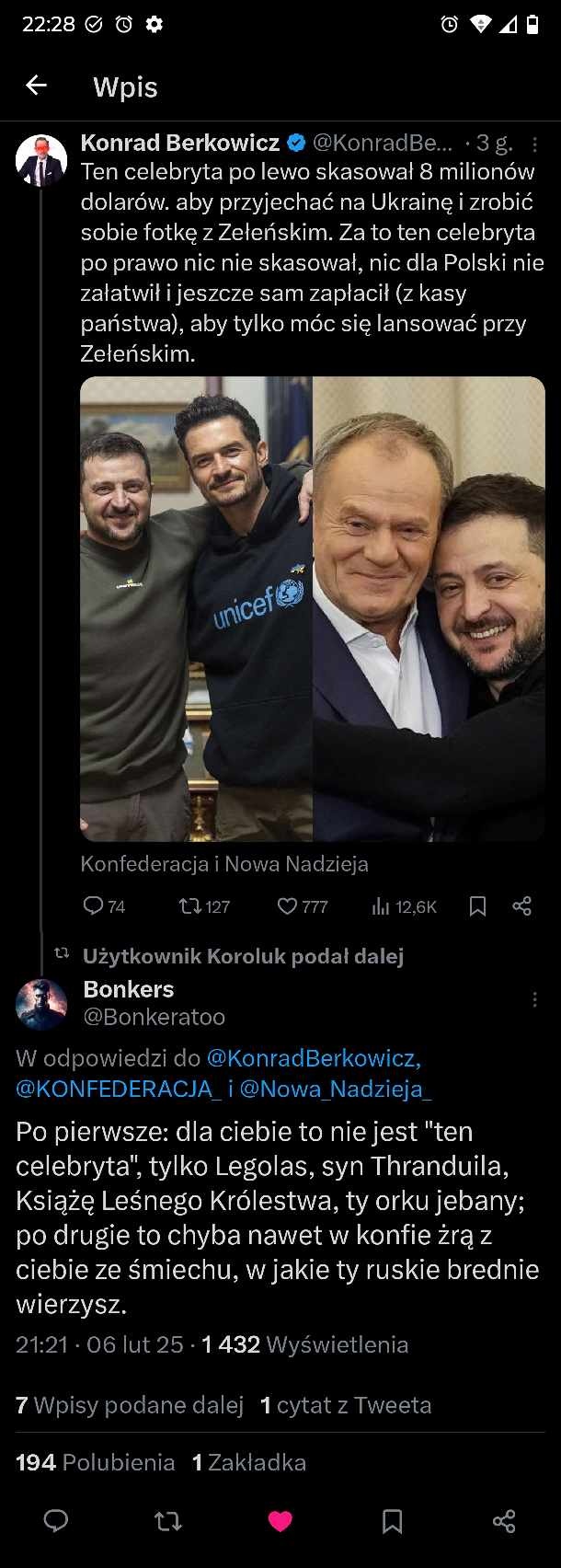View stats showing 12,6K views
This screenshot has height=1568, width=561.
pos(403,906)
